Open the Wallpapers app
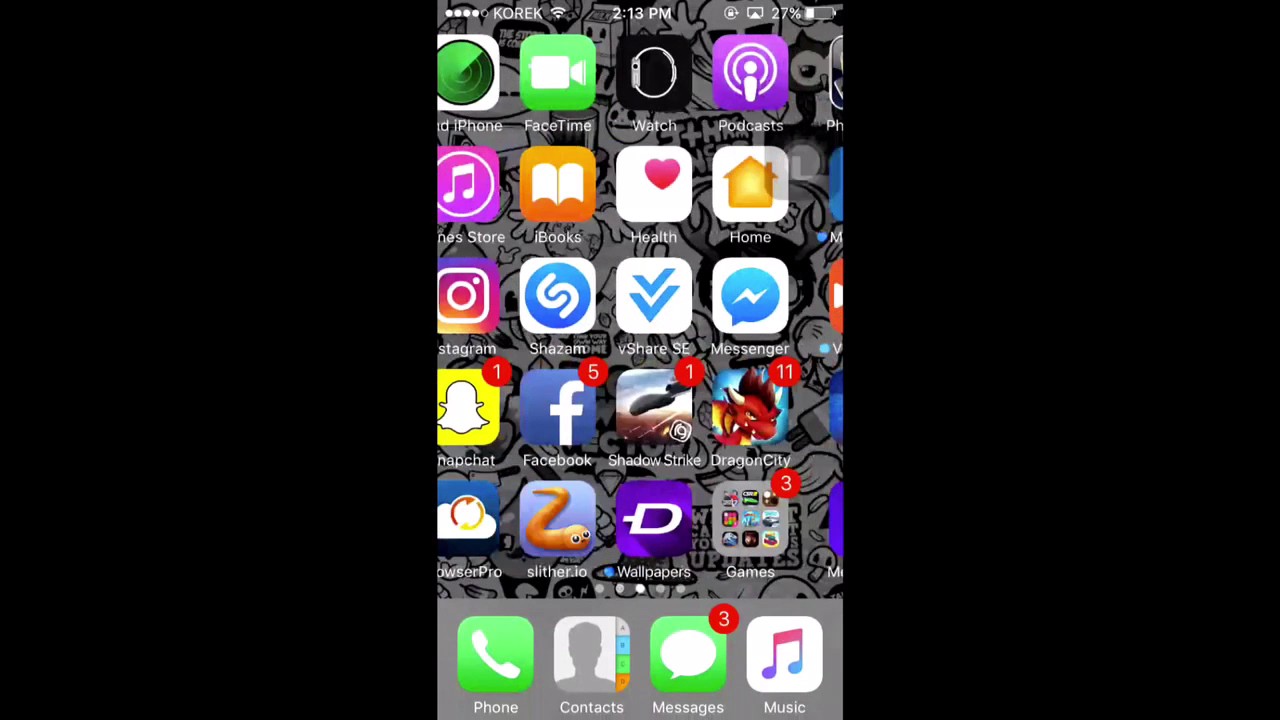Viewport: 1280px width, 720px height. pos(654,521)
